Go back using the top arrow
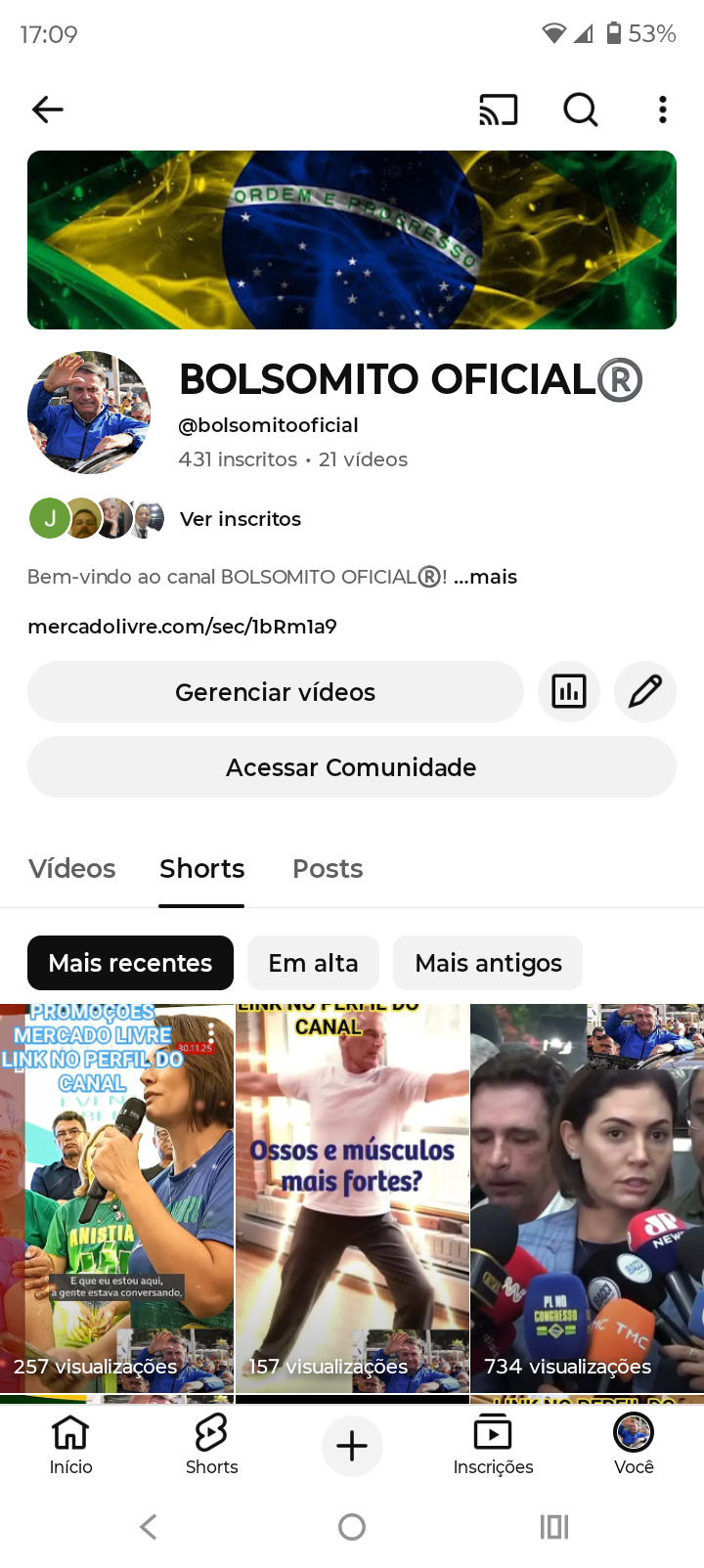 [x=47, y=109]
